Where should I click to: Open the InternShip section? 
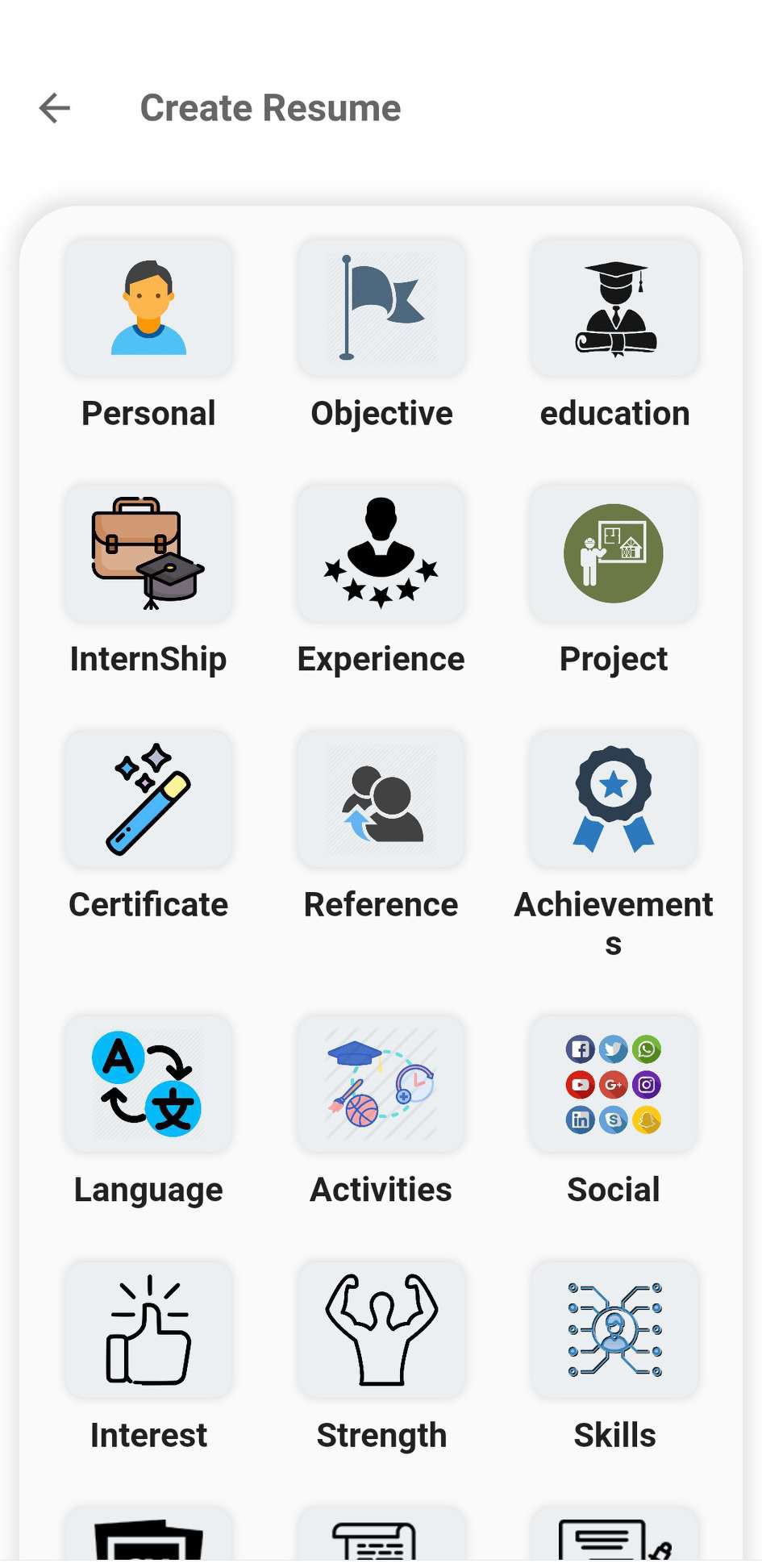148,554
